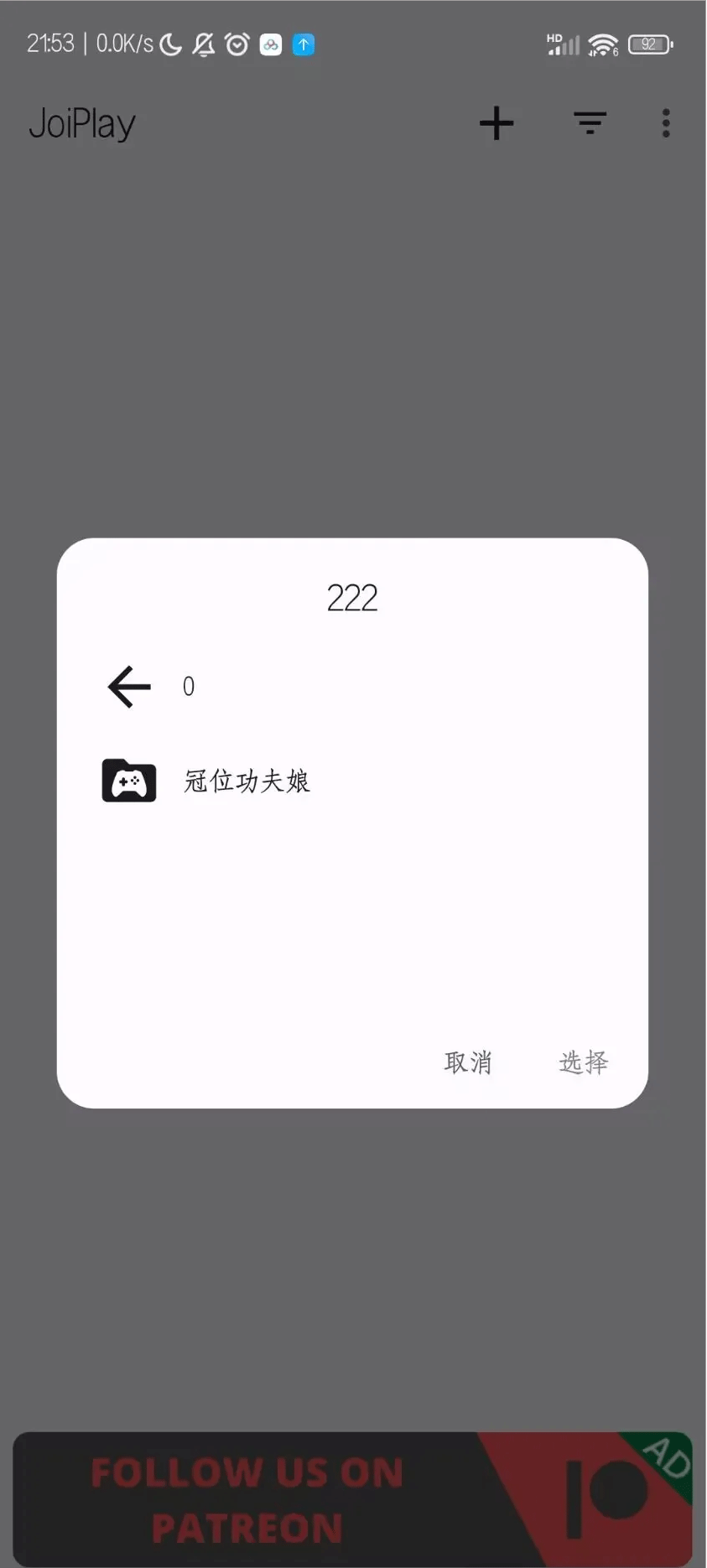Click the back arrow in the dialog
This screenshot has height=1568, width=707.
tap(127, 686)
